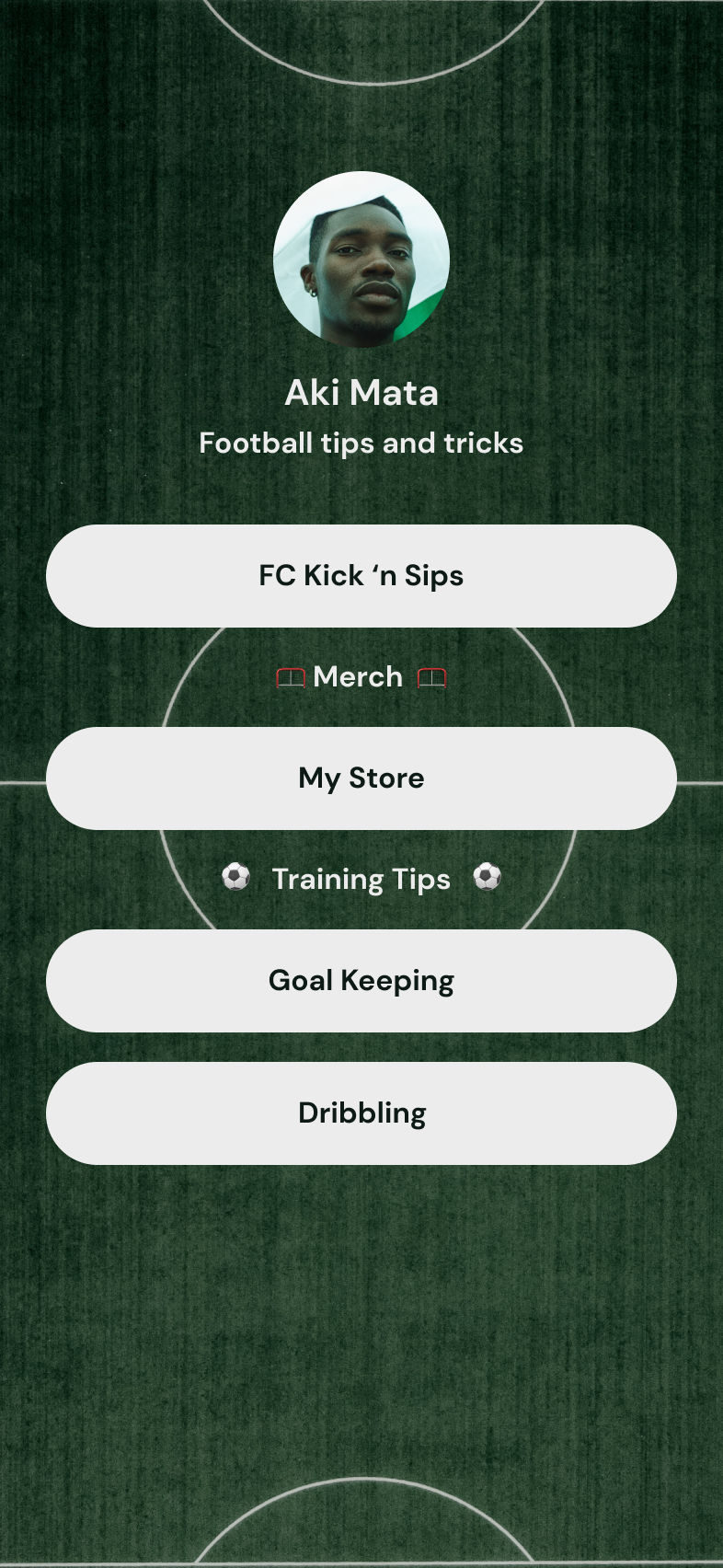
Task: Select the Dribbling link button
Action: click(x=361, y=1113)
